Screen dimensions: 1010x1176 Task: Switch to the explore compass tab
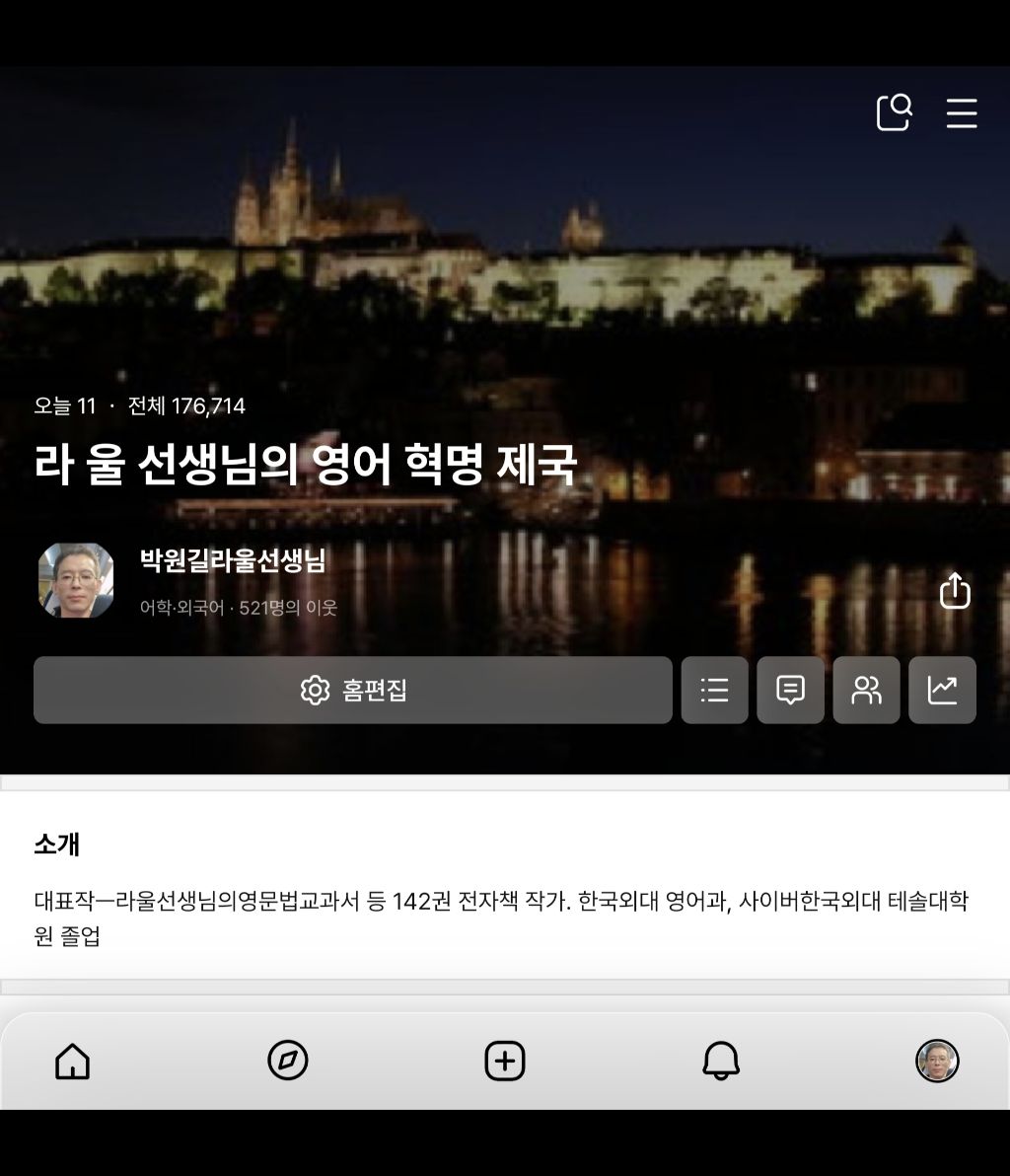(x=288, y=1061)
